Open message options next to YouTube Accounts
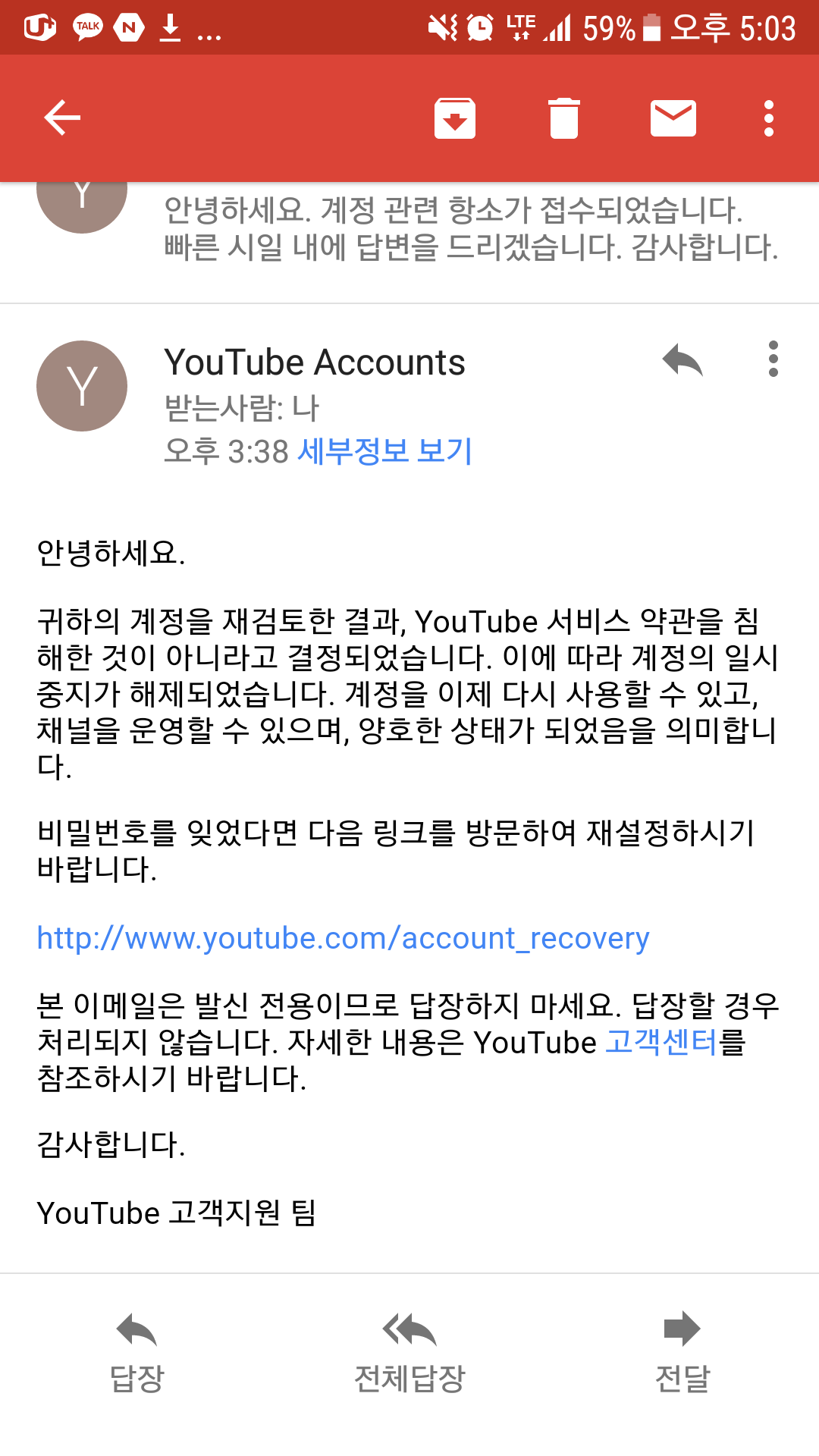The image size is (819, 1456). (x=773, y=359)
